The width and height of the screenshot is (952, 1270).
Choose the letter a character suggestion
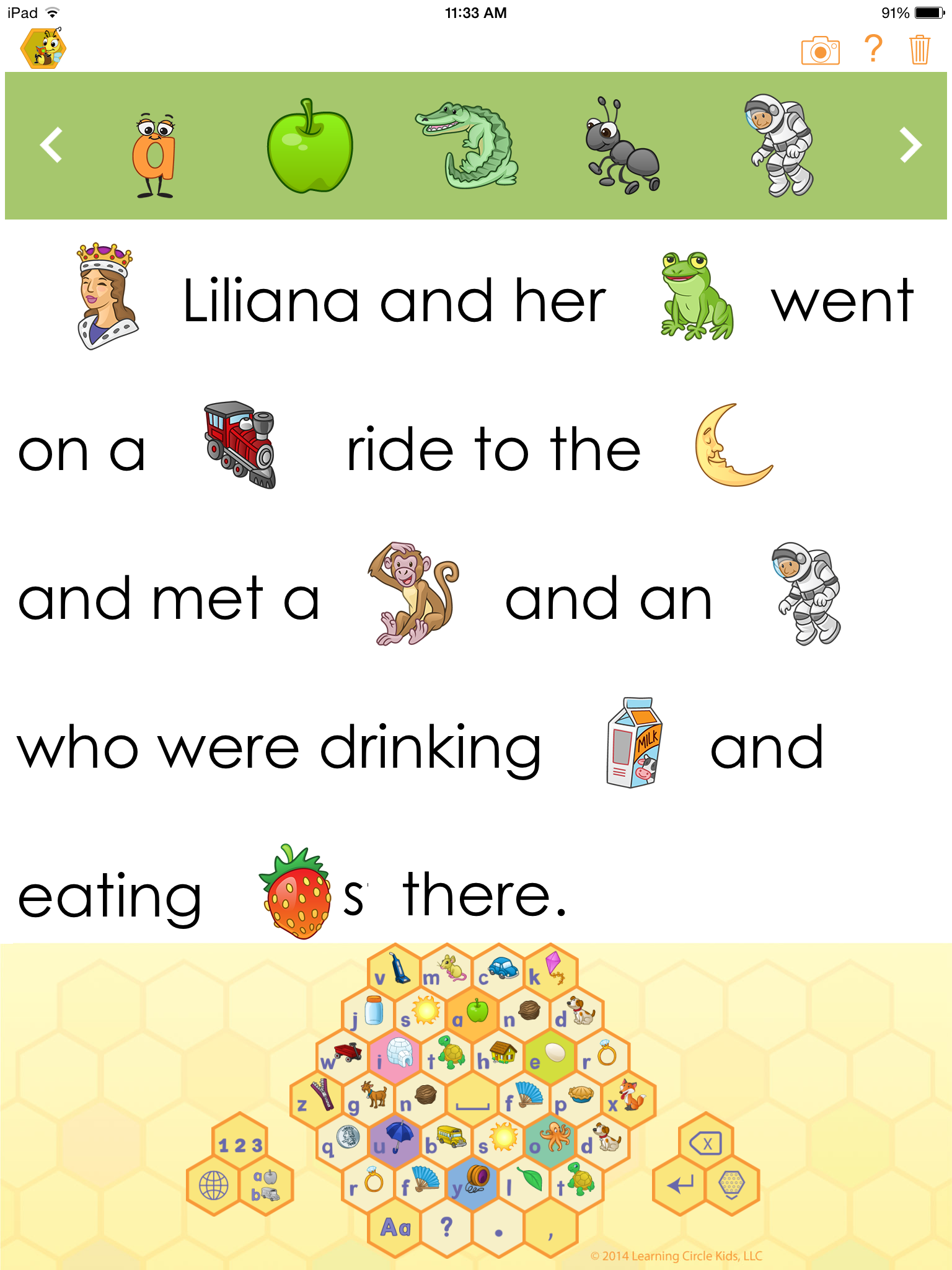tap(154, 155)
